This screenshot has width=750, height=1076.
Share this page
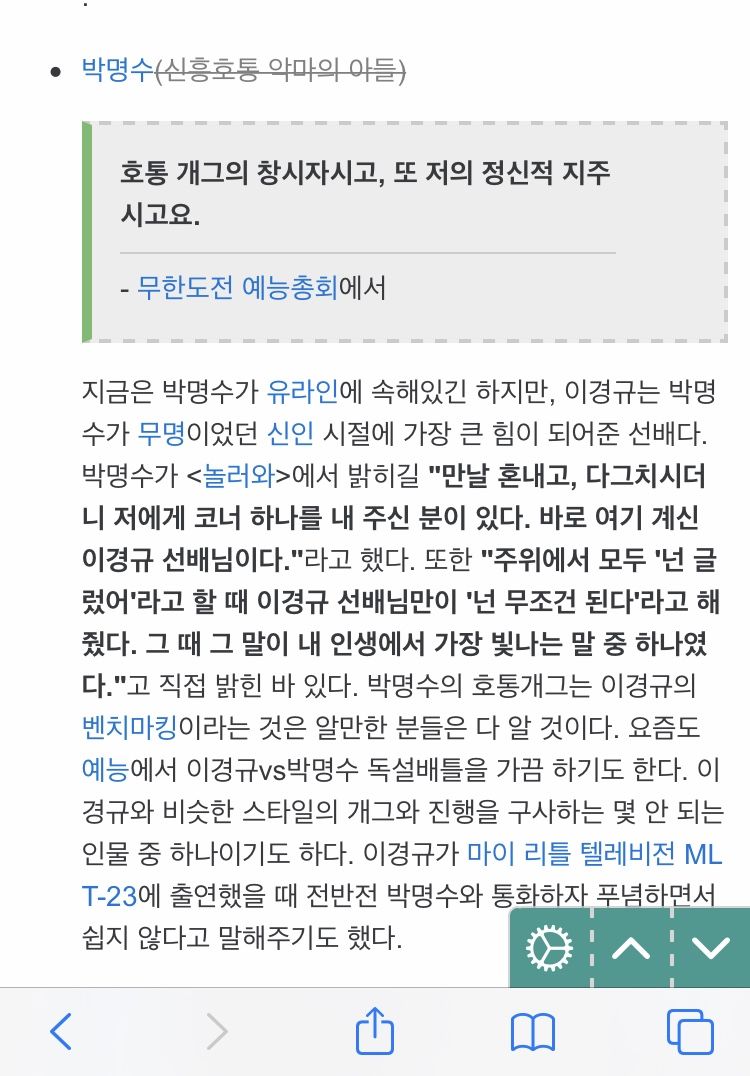click(x=375, y=1029)
